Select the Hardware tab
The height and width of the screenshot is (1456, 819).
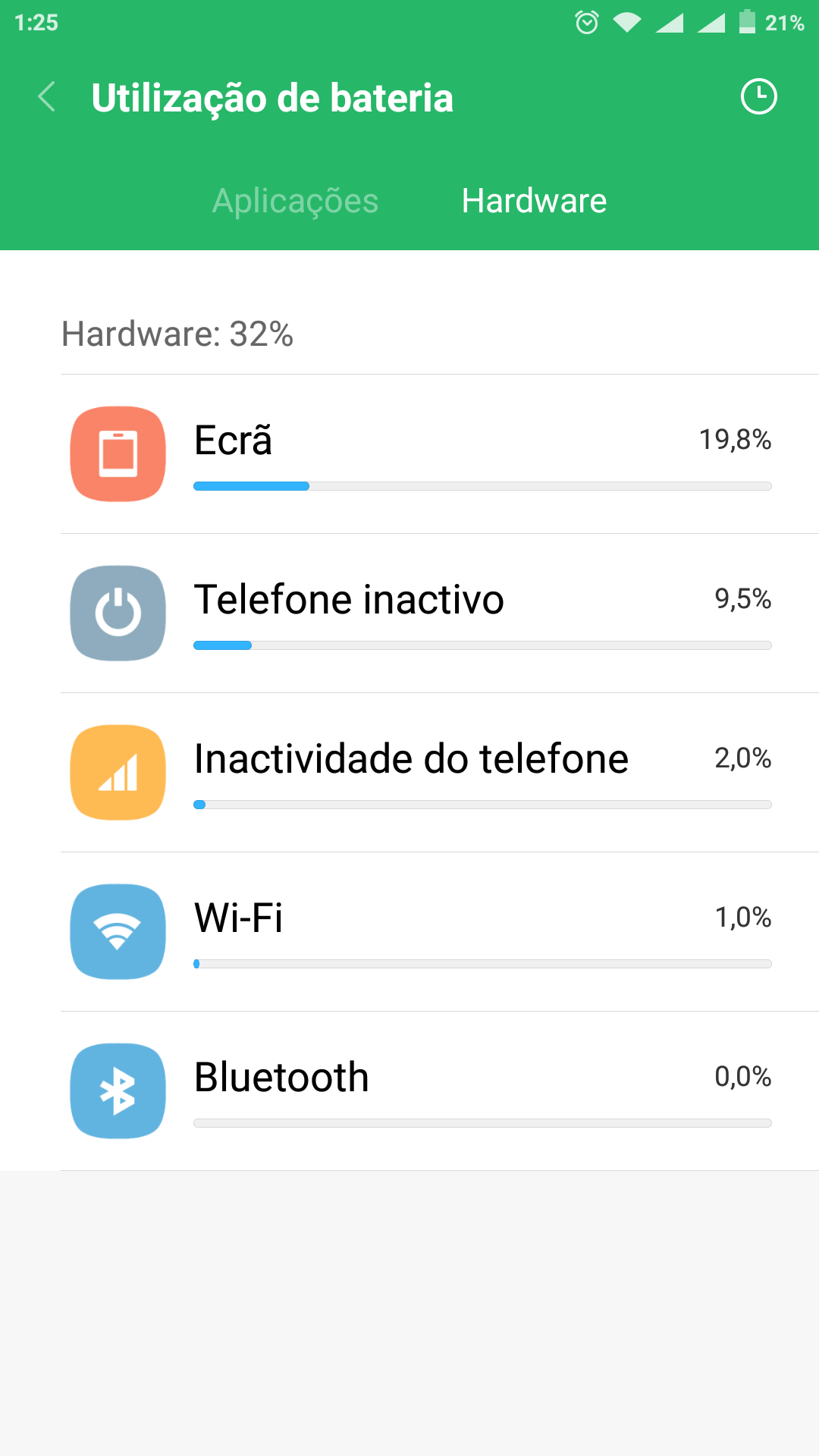click(x=534, y=201)
